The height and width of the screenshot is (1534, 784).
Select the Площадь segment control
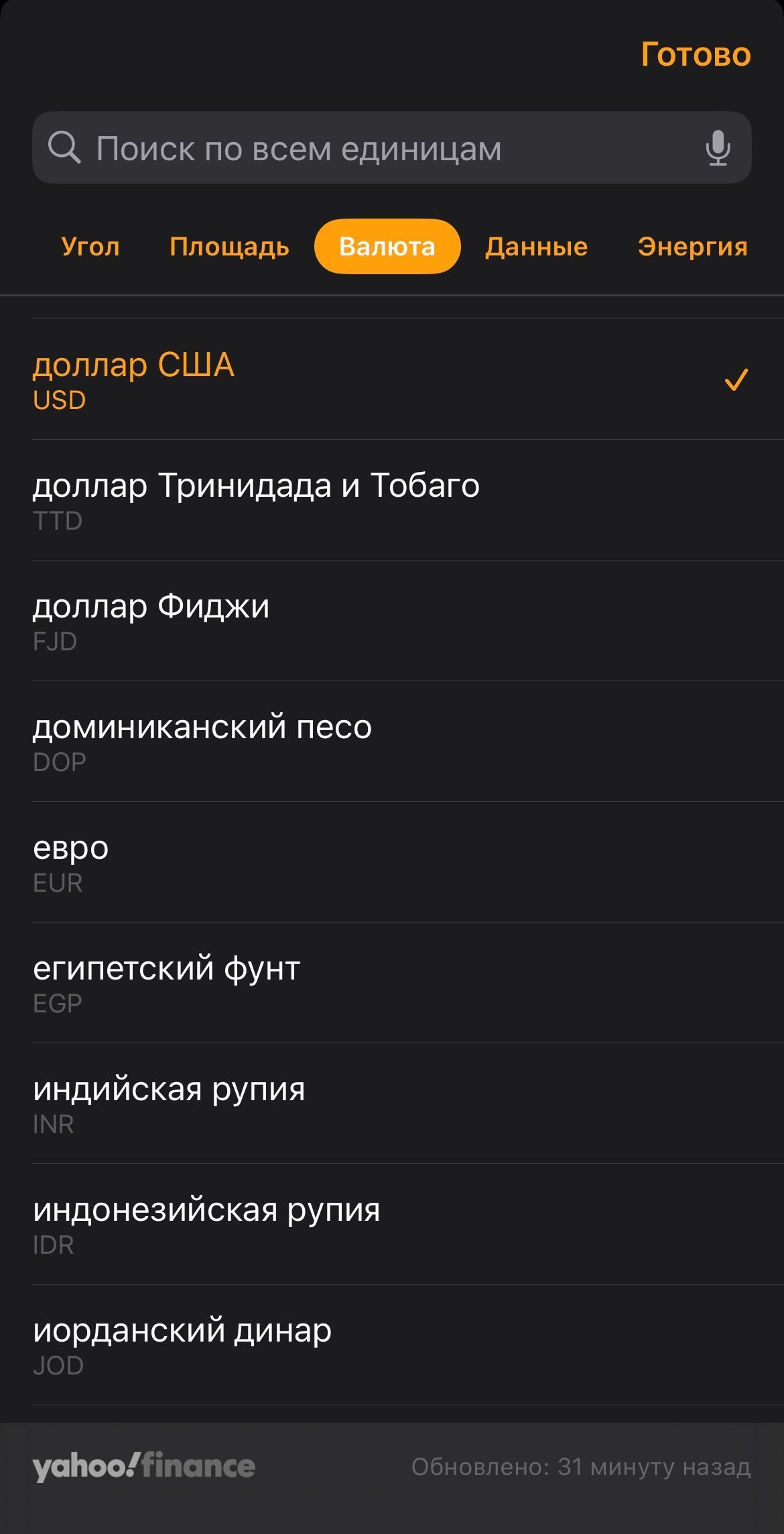click(230, 246)
